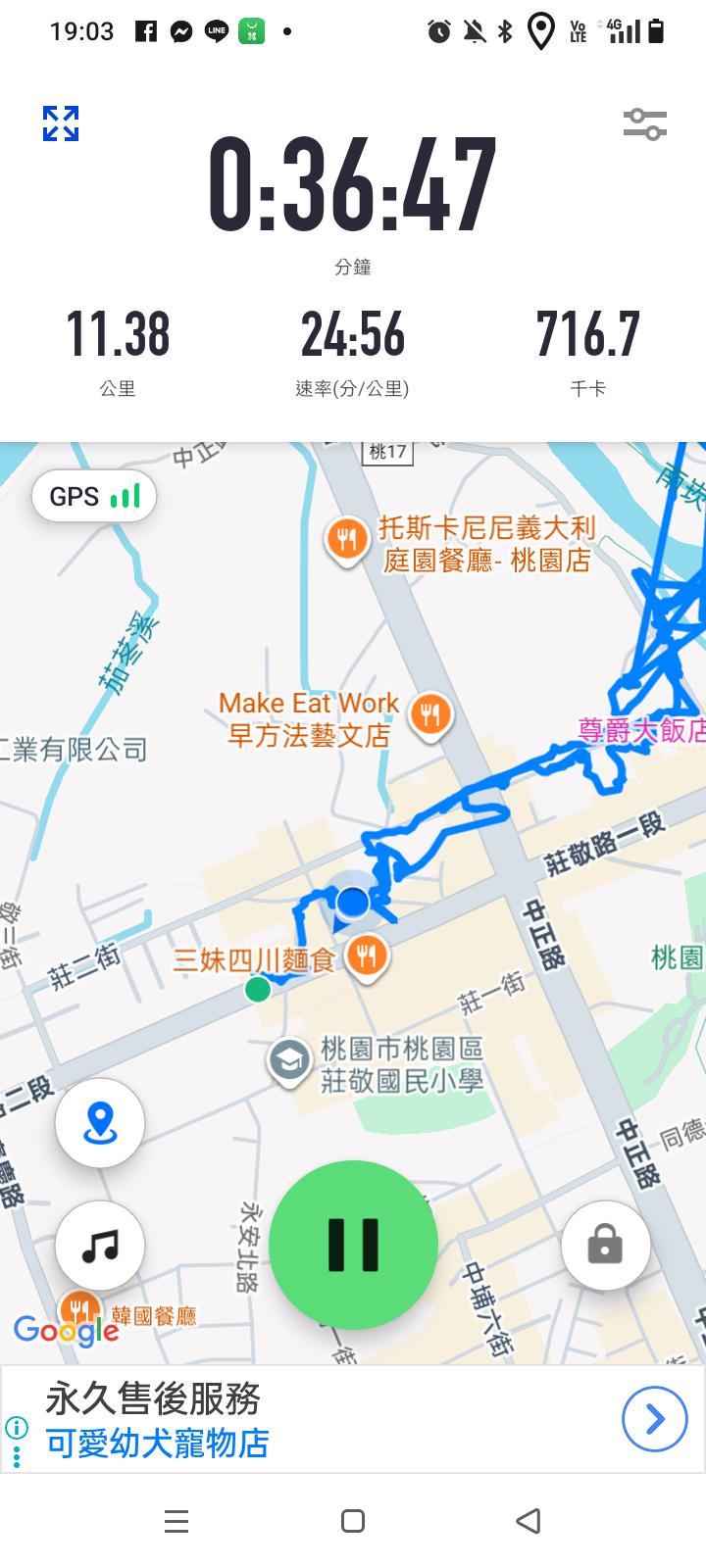The image size is (706, 1568).
Task: Expand the map to fullscreen
Action: 61,123
